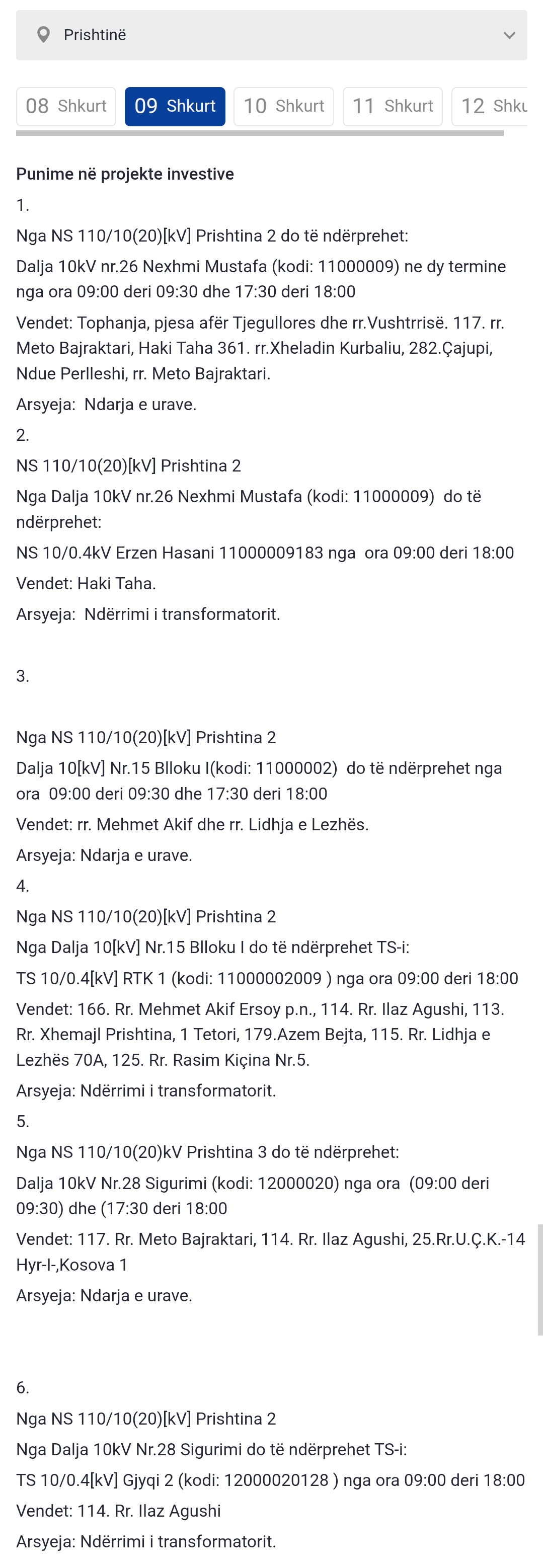Switch to the 11 Shkurt date tab

393,107
